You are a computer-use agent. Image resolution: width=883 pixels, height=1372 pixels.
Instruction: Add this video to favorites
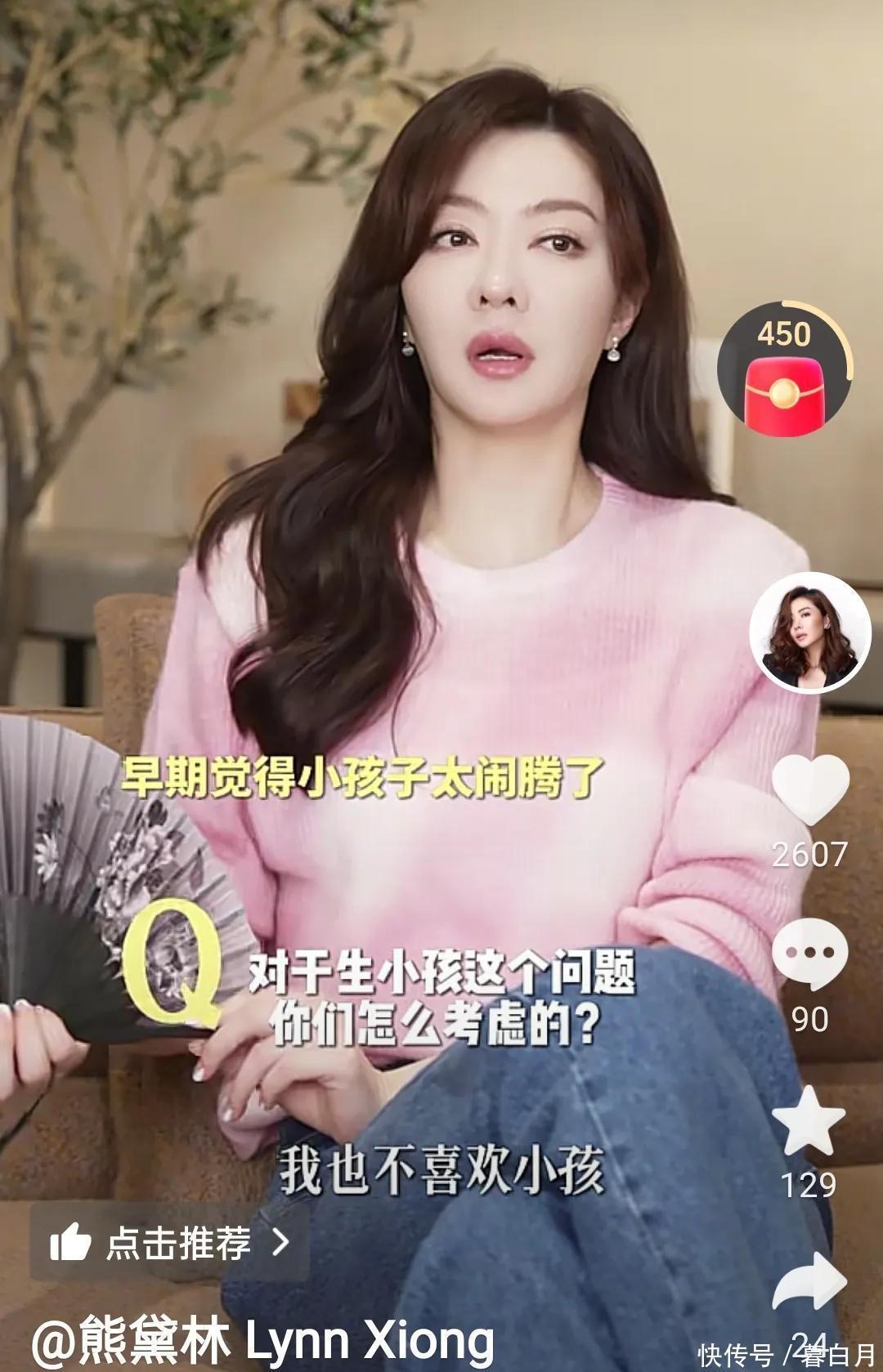point(809,1122)
